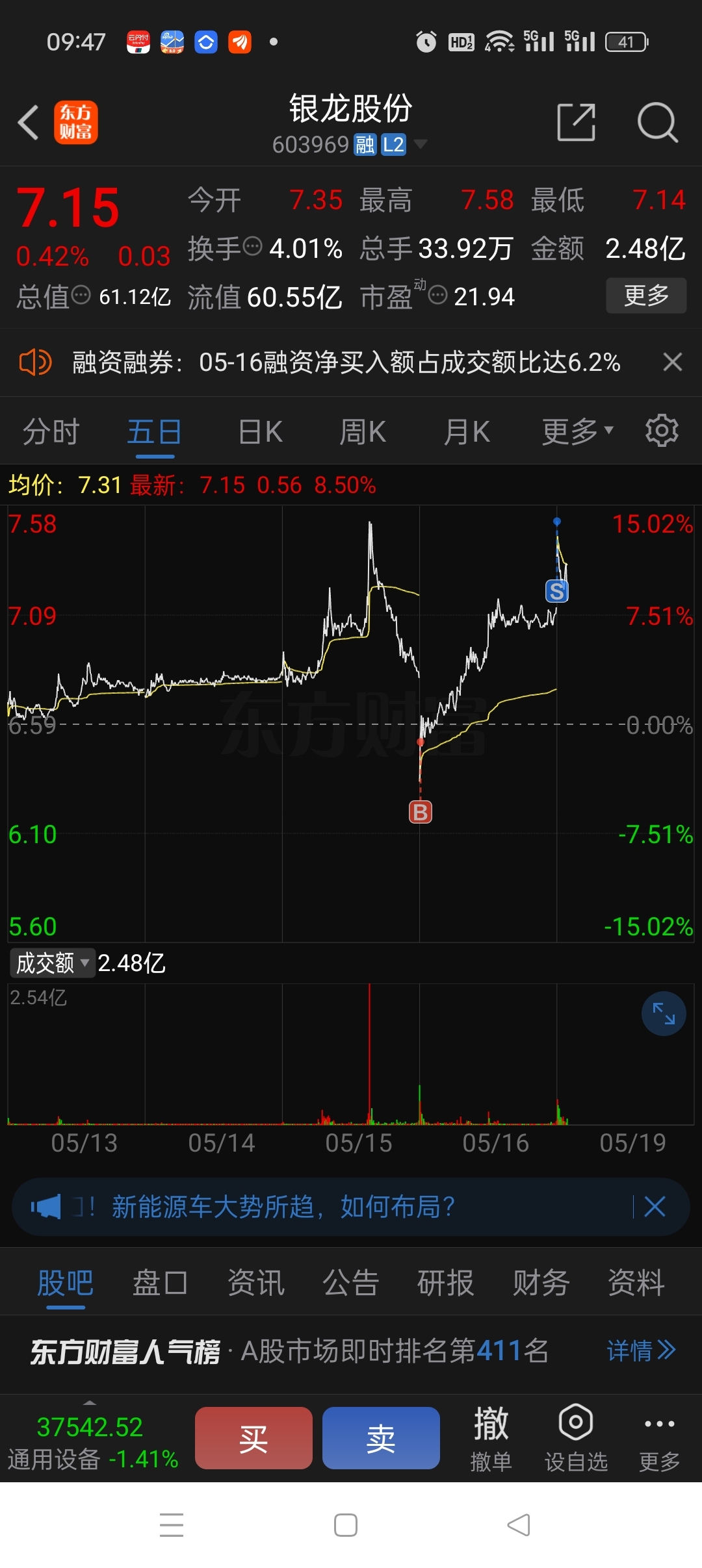
Task: Open the stock search magnifier
Action: click(658, 122)
